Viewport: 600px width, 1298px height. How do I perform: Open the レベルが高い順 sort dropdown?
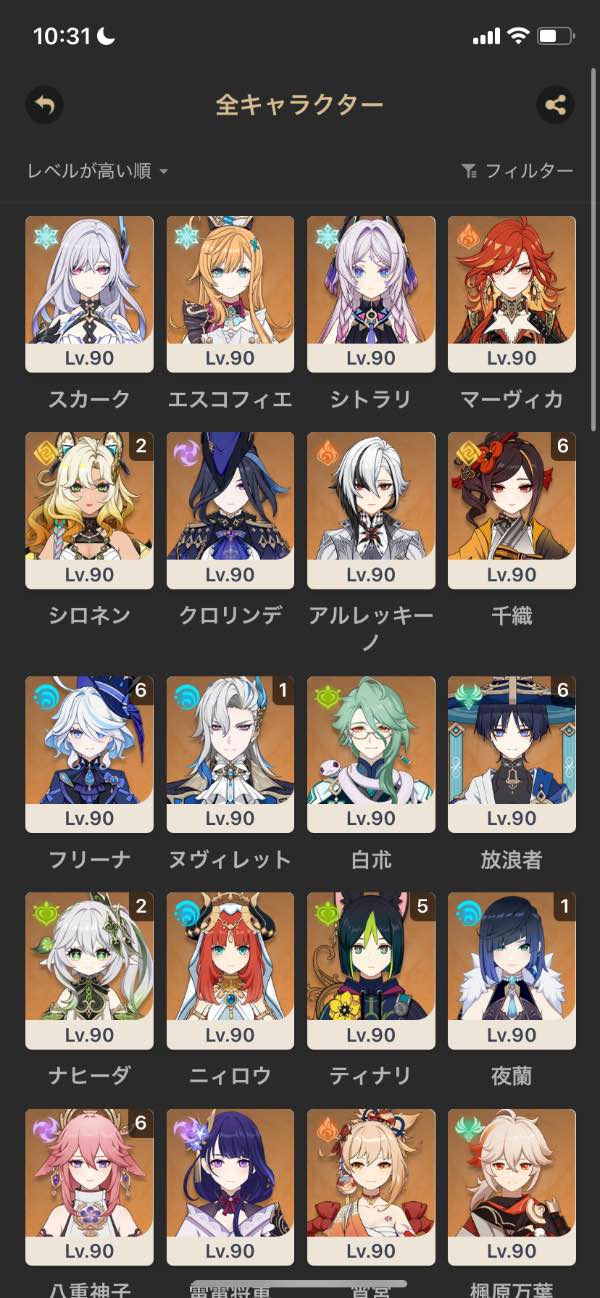coord(97,171)
